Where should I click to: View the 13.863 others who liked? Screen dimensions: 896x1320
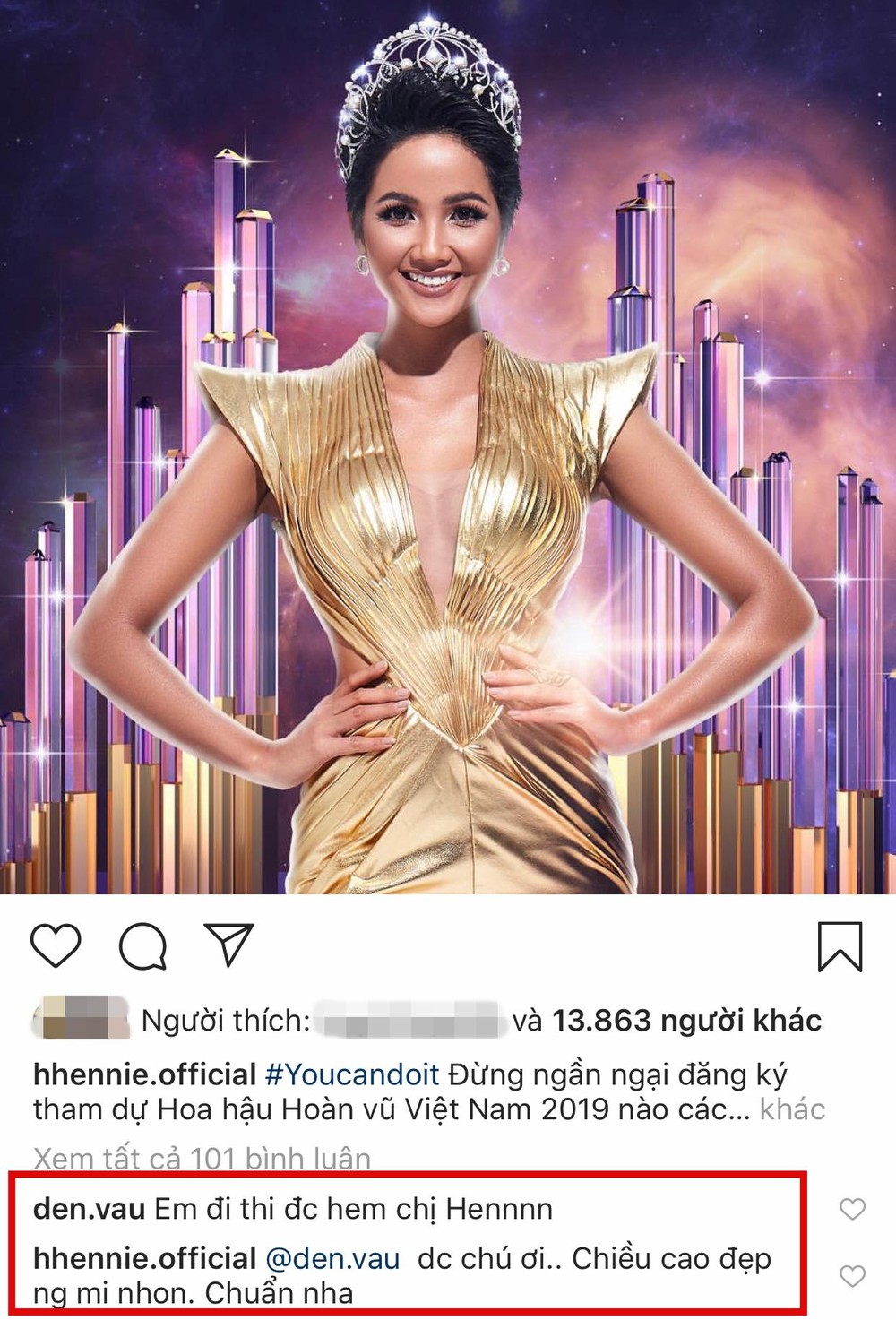(686, 1020)
